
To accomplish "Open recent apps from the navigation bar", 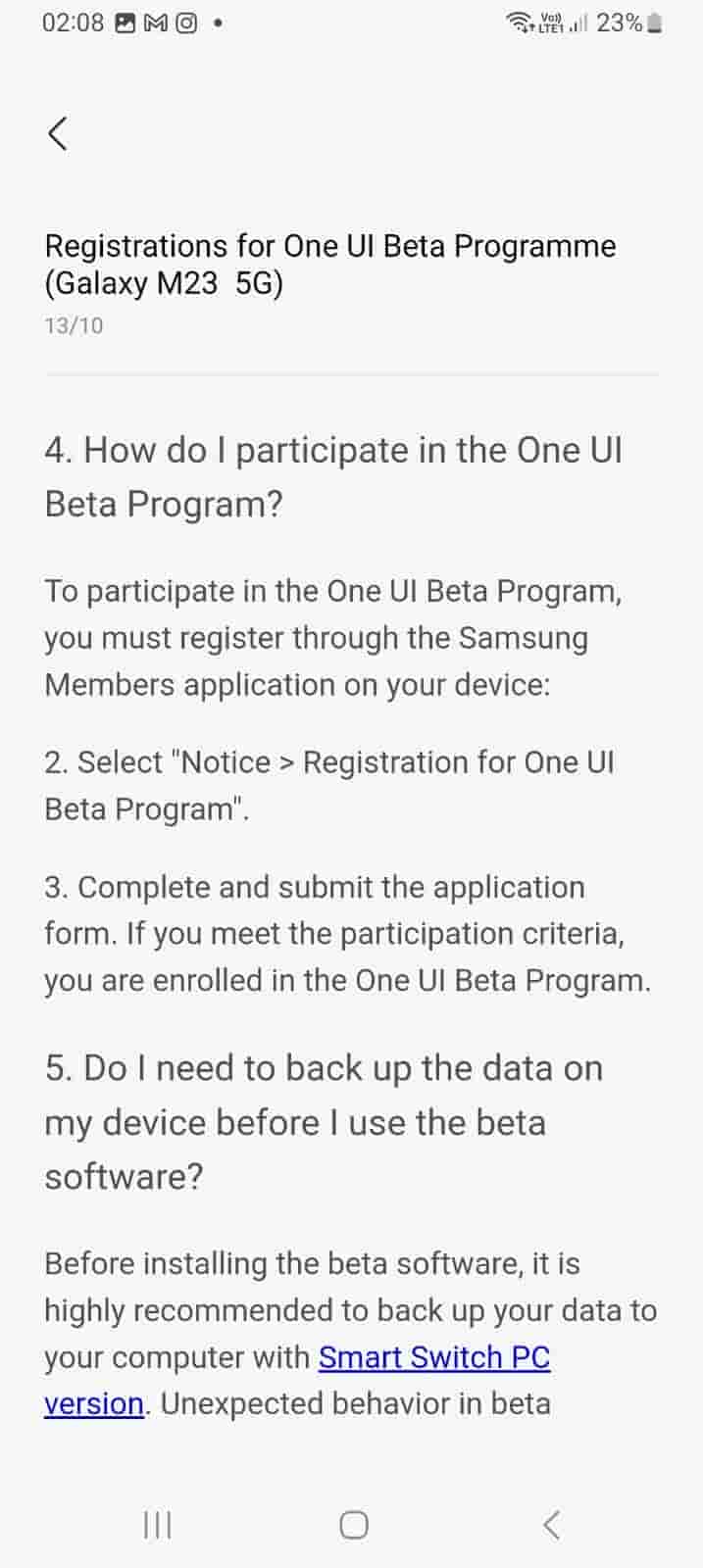I will coord(157,1524).
